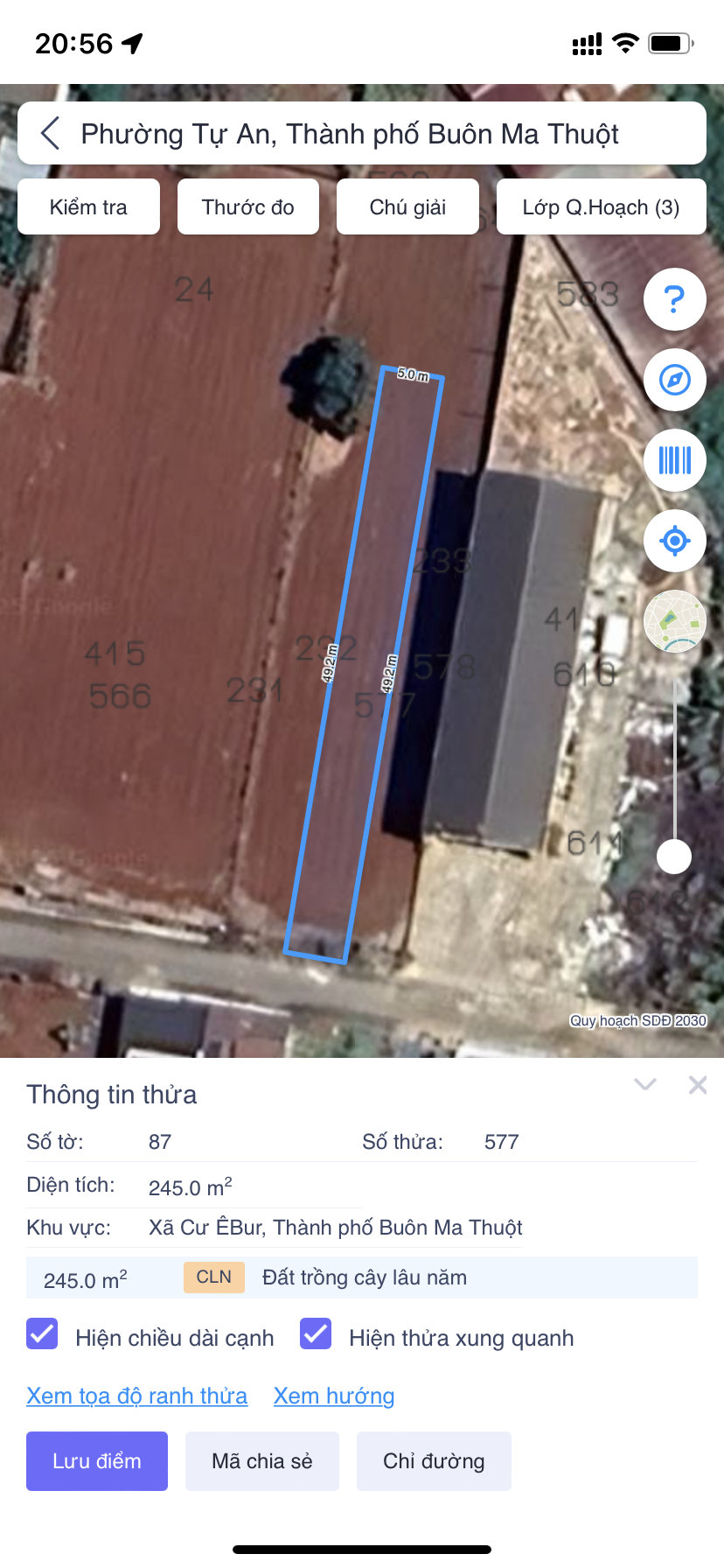Get the Mã chia sẻ share code
724x1568 pixels.
[x=261, y=1461]
